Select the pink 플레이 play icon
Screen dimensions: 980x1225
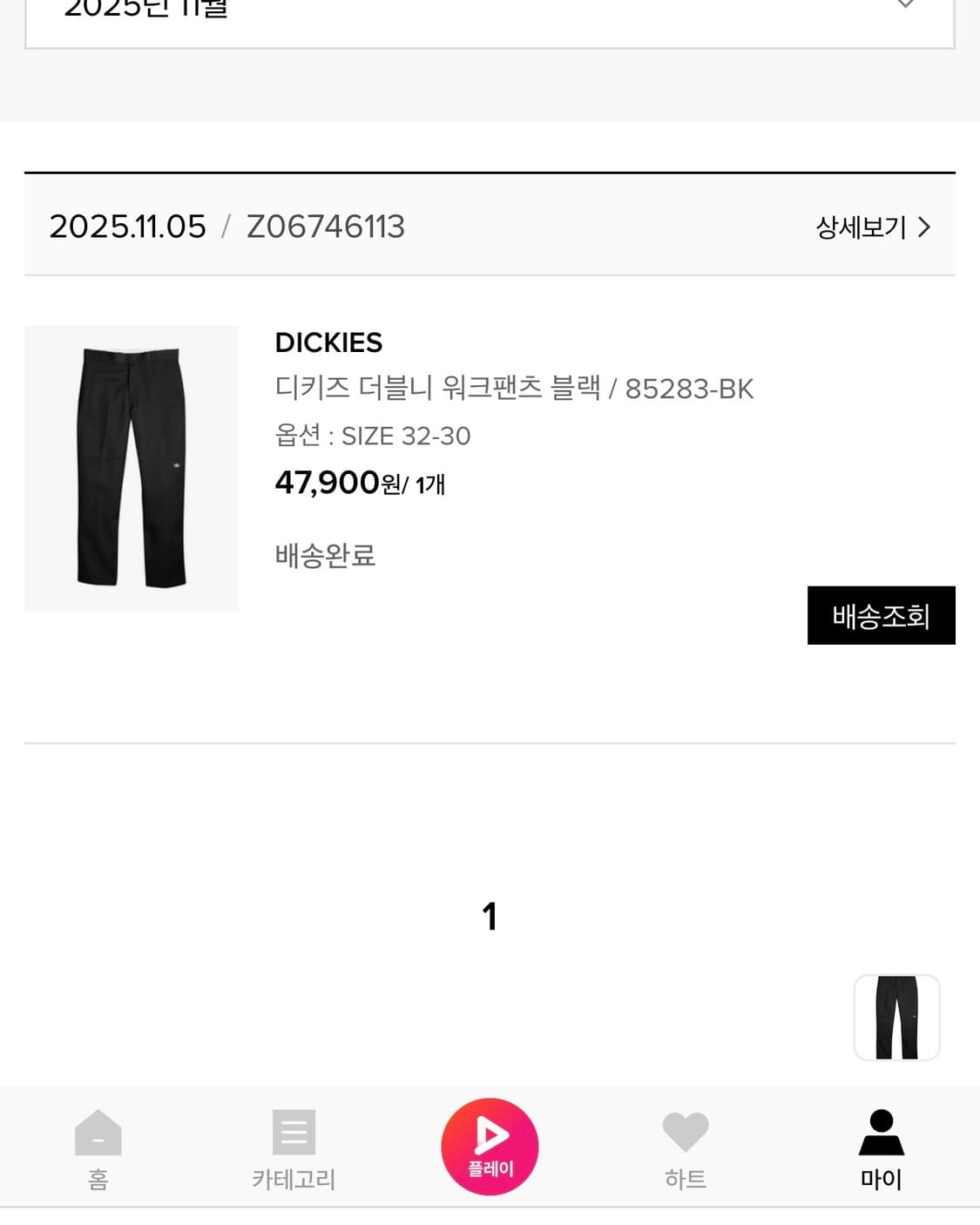[490, 1146]
